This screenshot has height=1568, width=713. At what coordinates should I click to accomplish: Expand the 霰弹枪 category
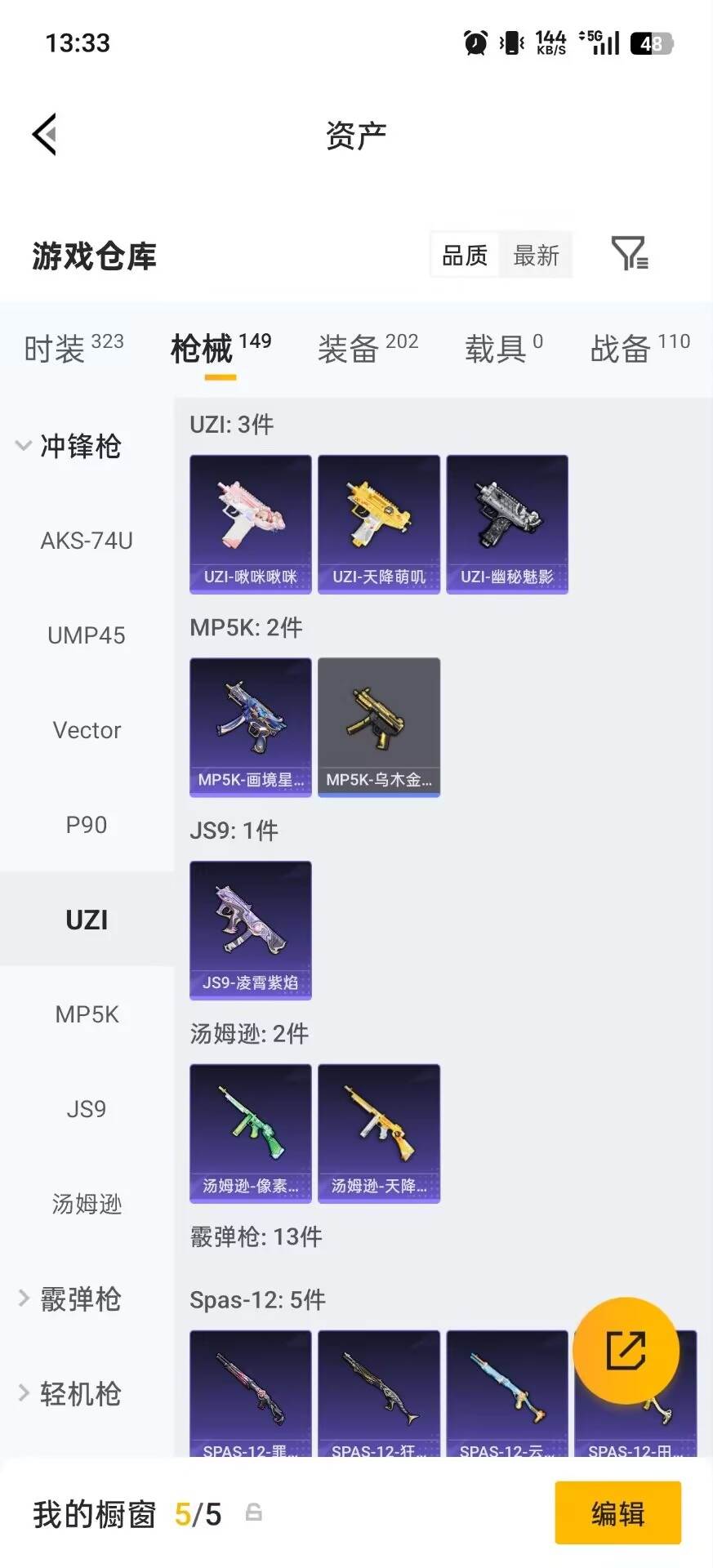click(x=81, y=1299)
